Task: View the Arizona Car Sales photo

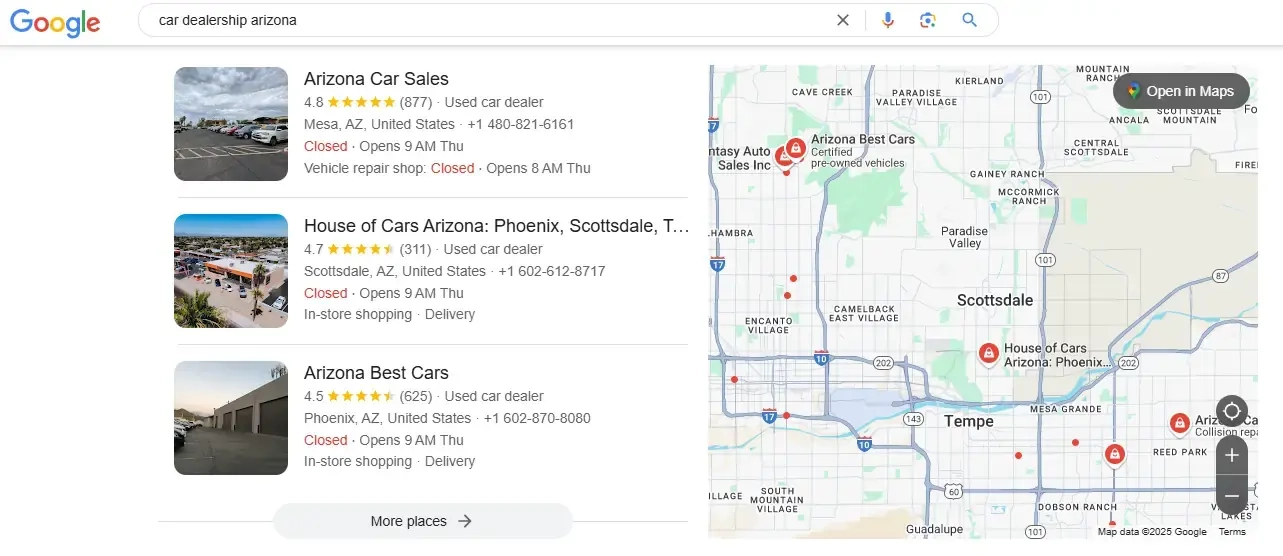Action: 231,124
